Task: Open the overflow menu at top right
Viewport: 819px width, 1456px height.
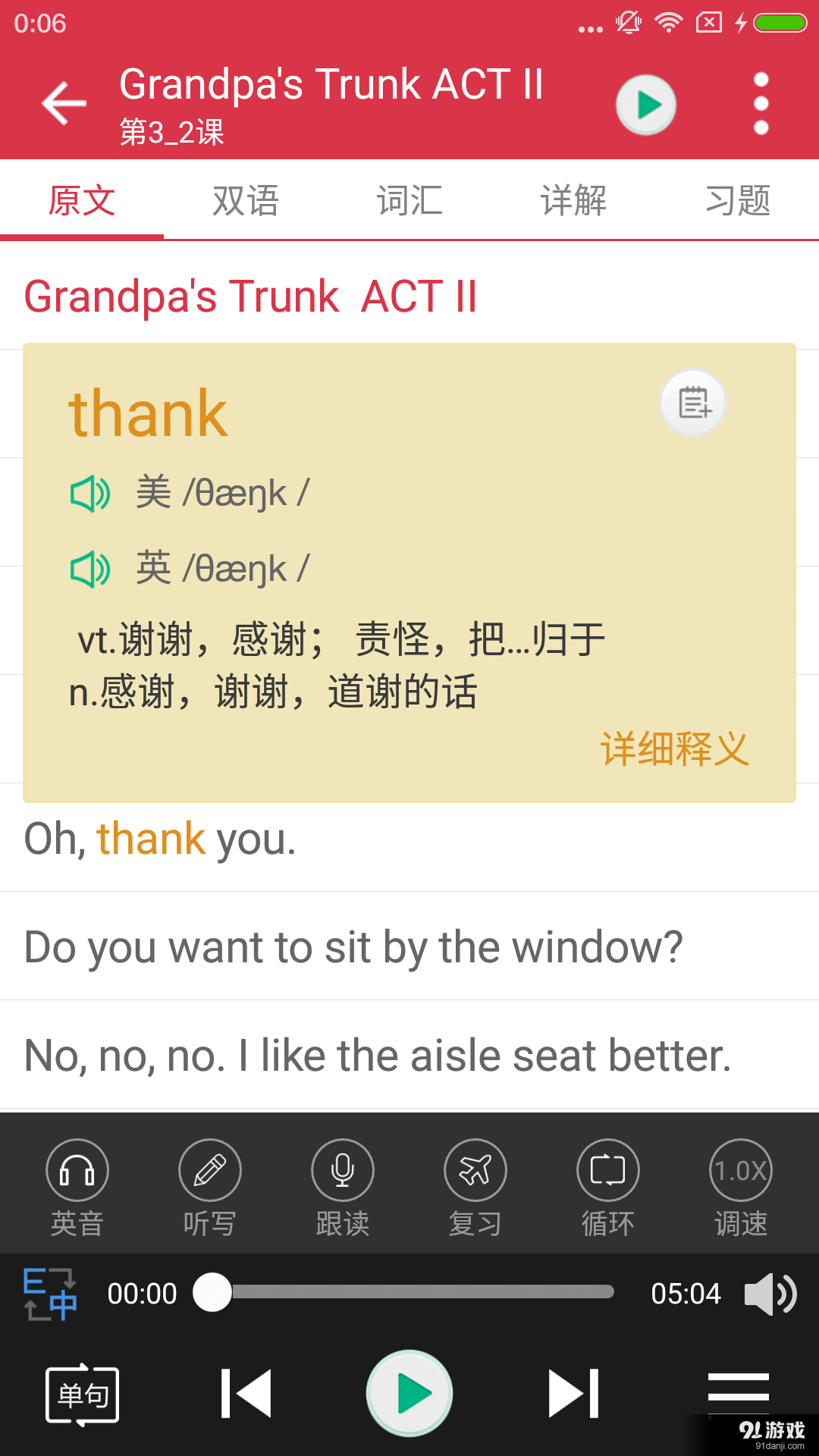Action: tap(761, 105)
